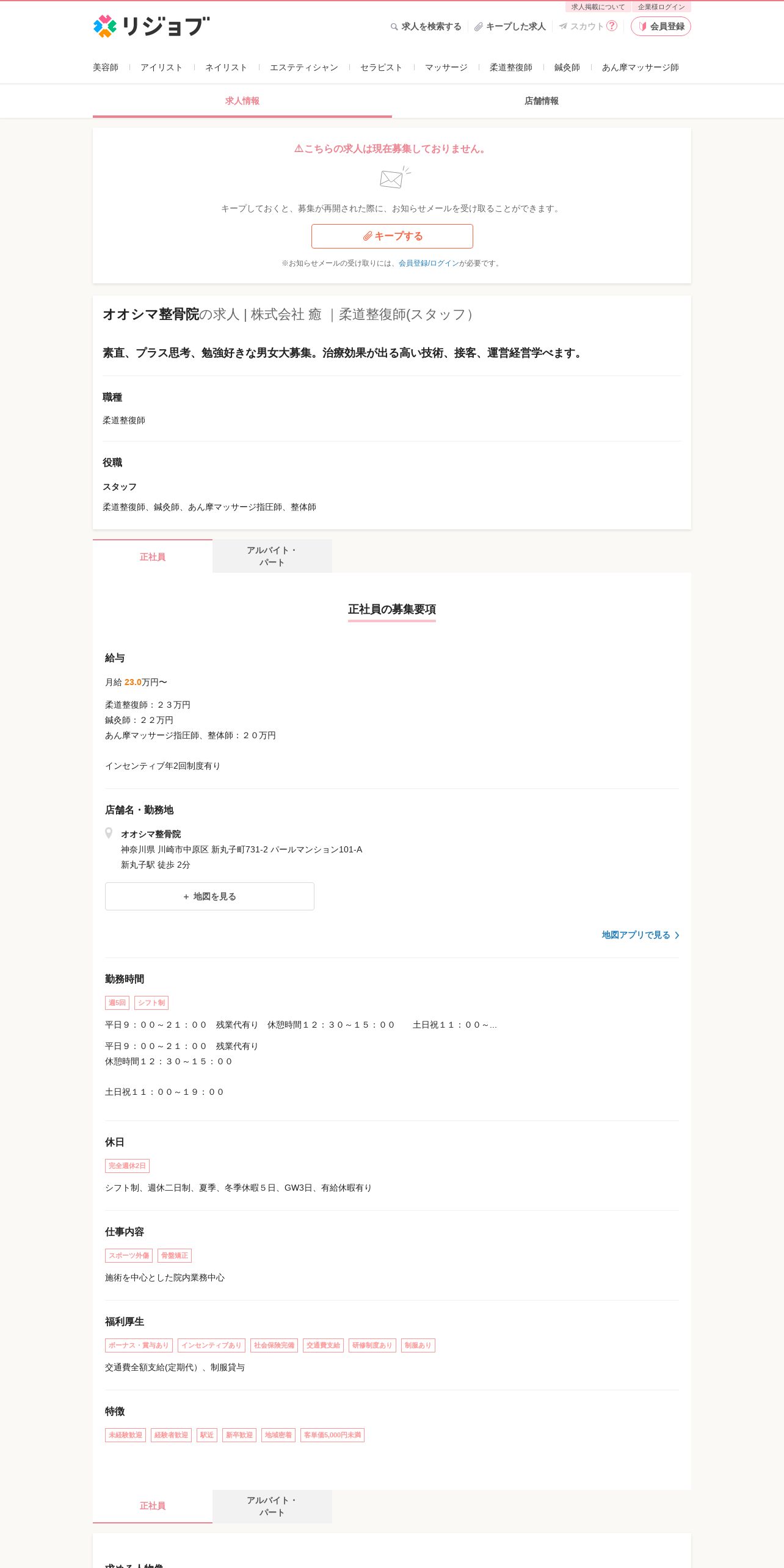Select エステティシャン job category
This screenshot has width=784, height=1568.
coord(304,67)
